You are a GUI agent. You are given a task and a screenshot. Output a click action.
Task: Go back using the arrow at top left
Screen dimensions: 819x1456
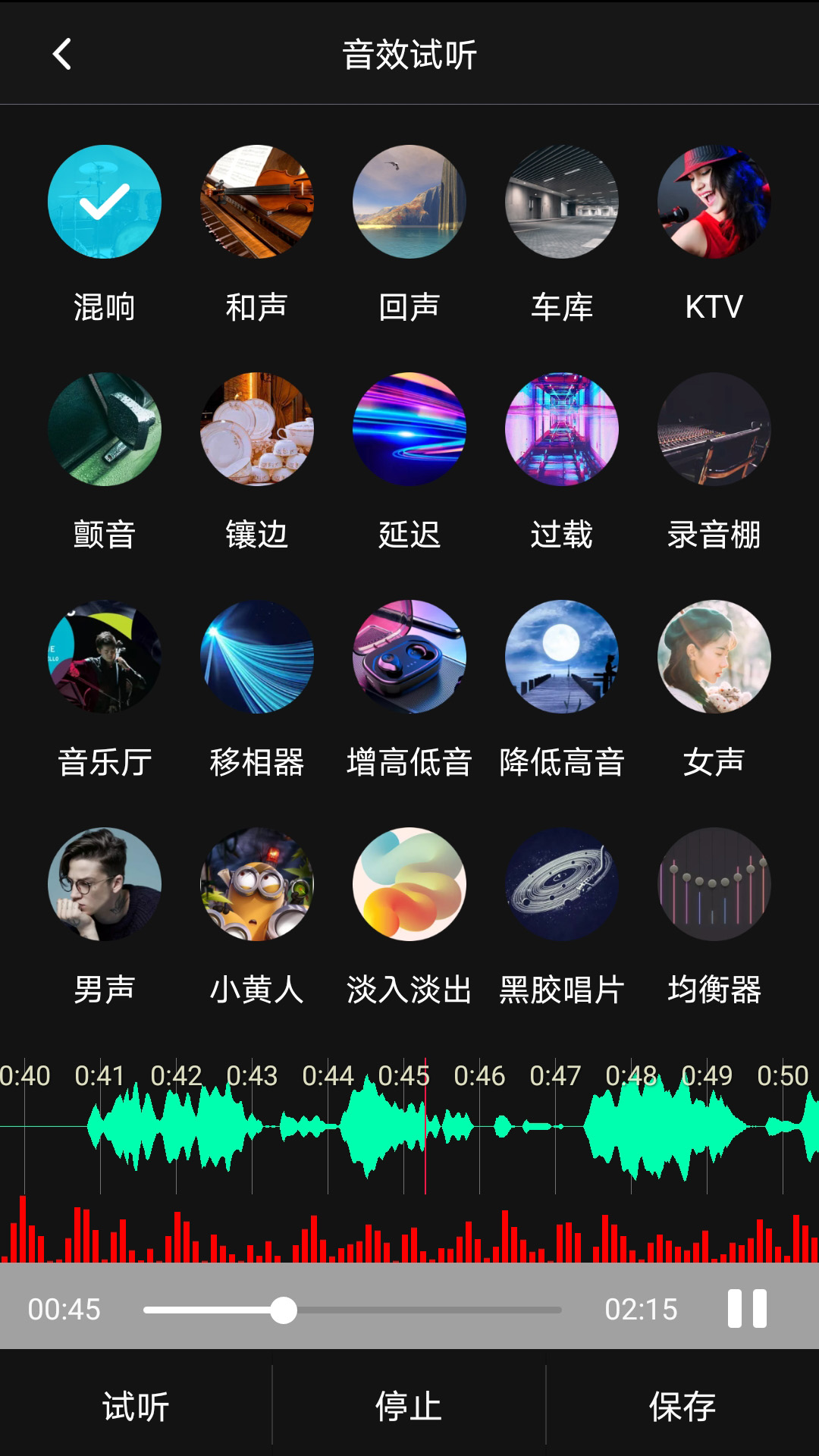pyautogui.click(x=61, y=54)
